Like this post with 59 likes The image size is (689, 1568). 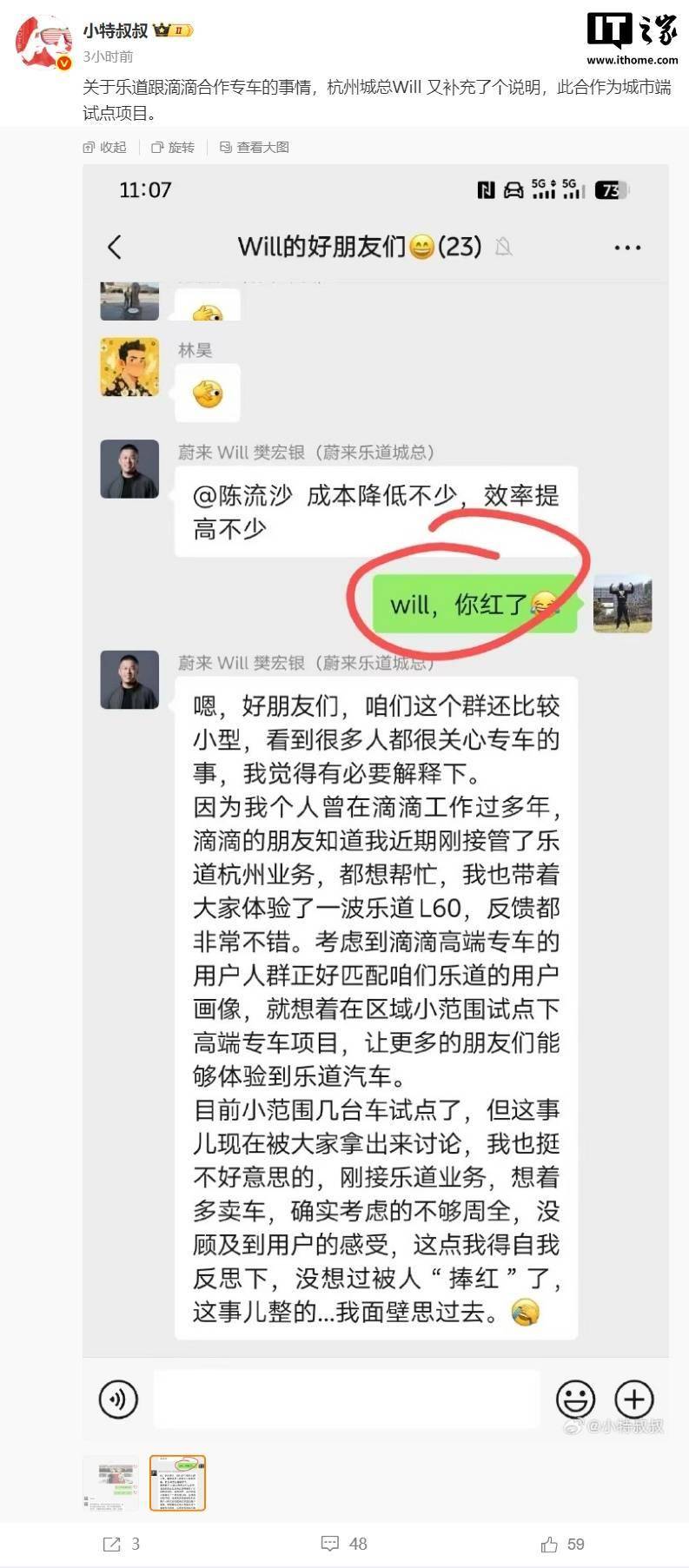(x=562, y=1544)
